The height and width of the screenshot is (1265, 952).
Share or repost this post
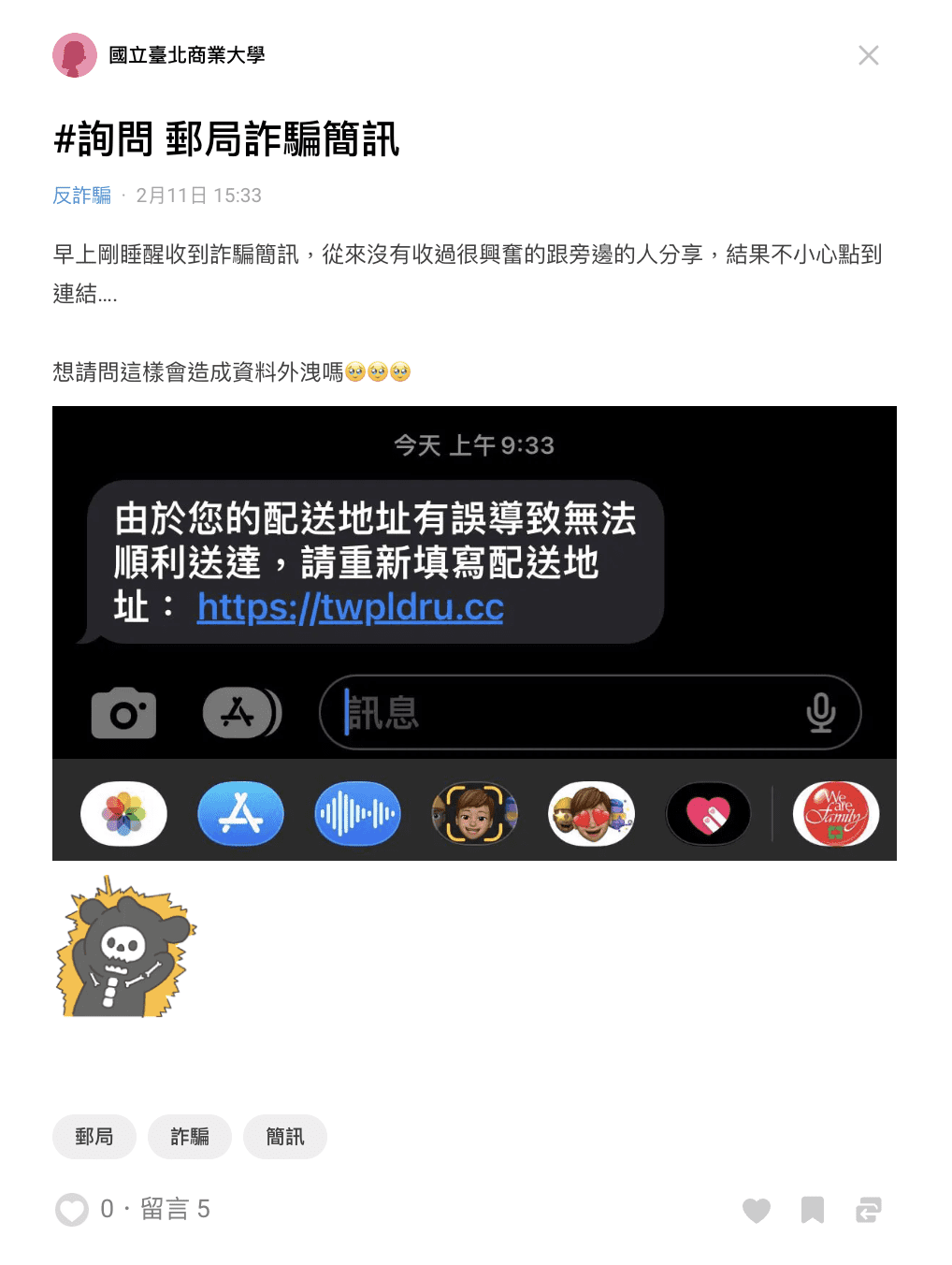pos(868,1210)
